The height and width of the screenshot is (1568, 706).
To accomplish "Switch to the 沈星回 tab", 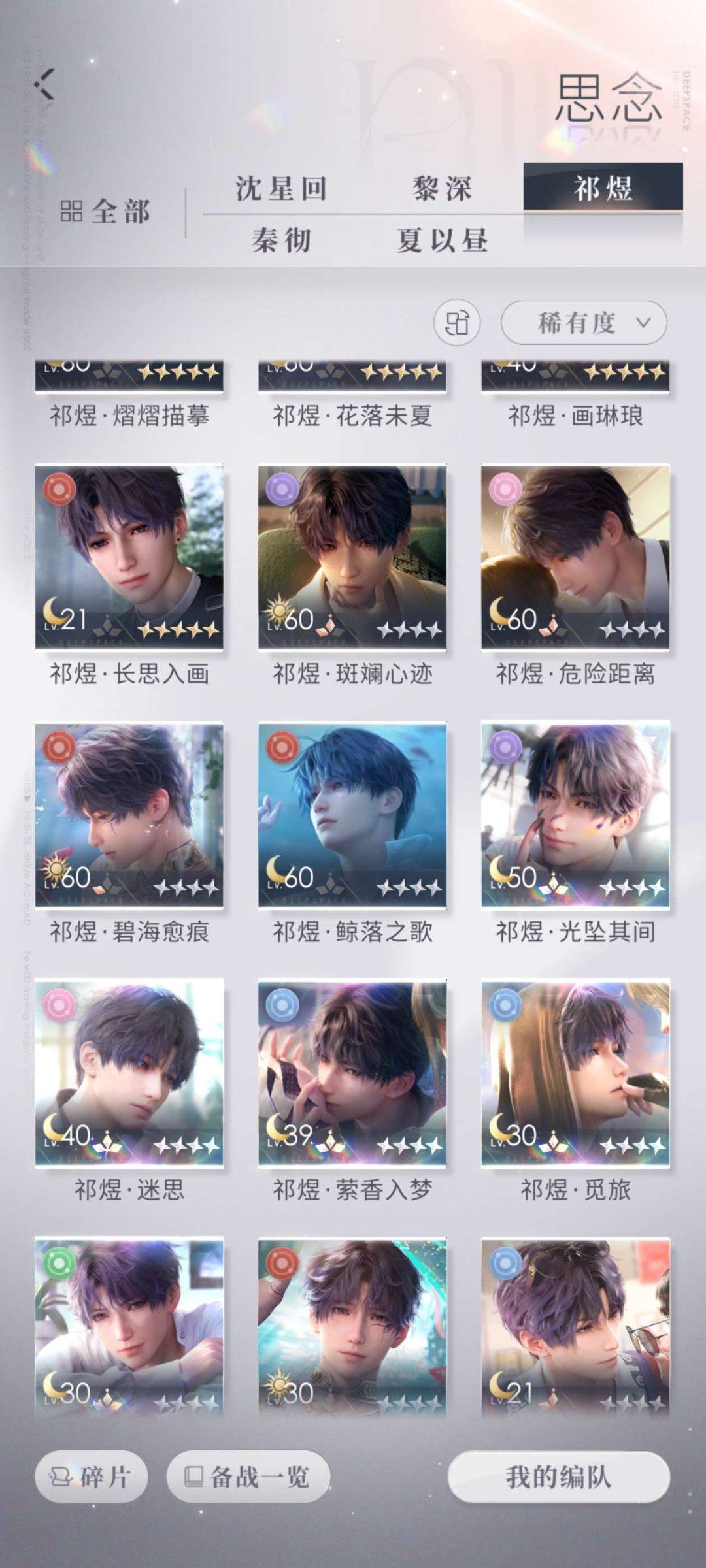I will [x=281, y=189].
